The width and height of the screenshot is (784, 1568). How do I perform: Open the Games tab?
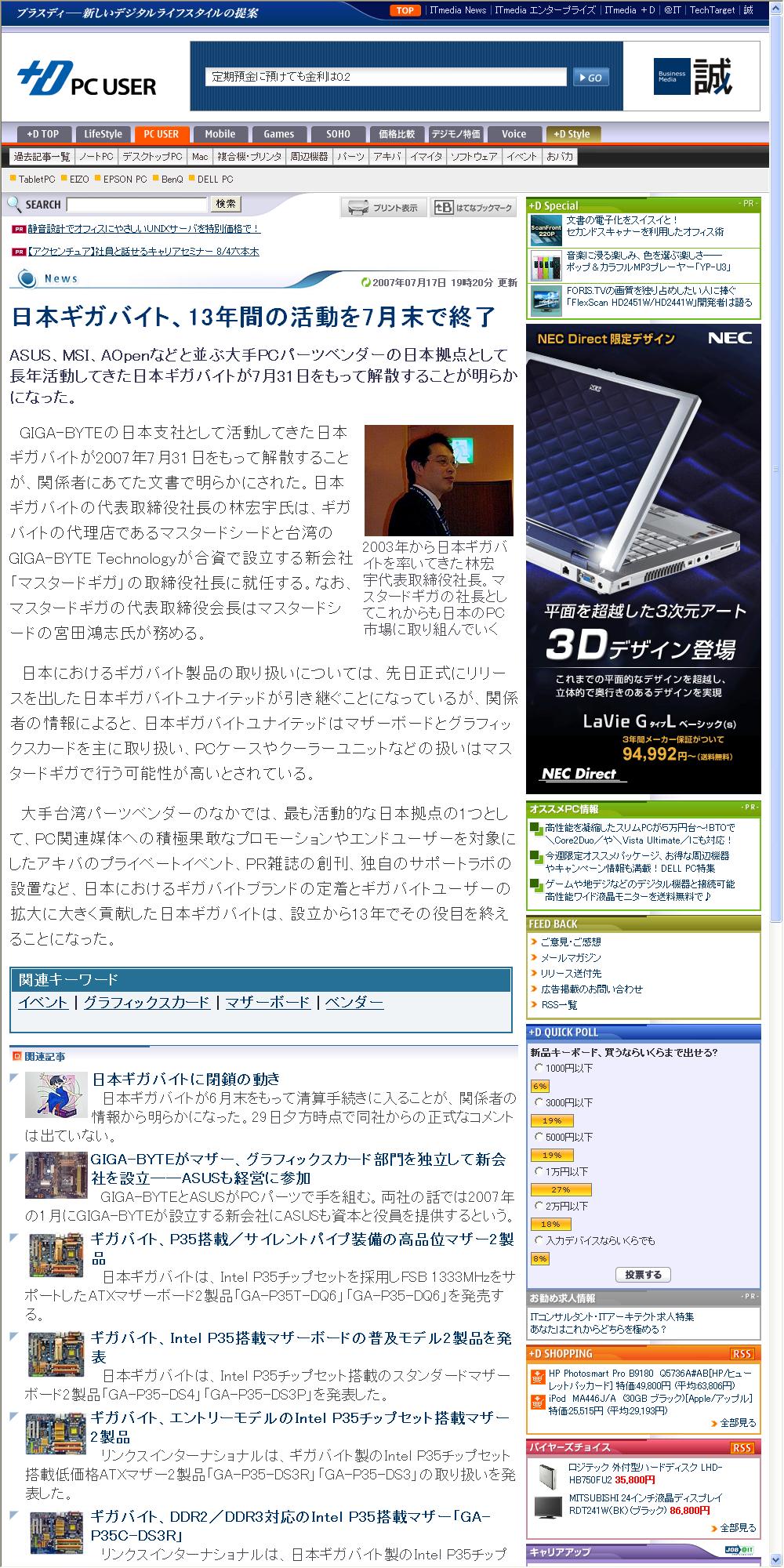click(x=278, y=134)
